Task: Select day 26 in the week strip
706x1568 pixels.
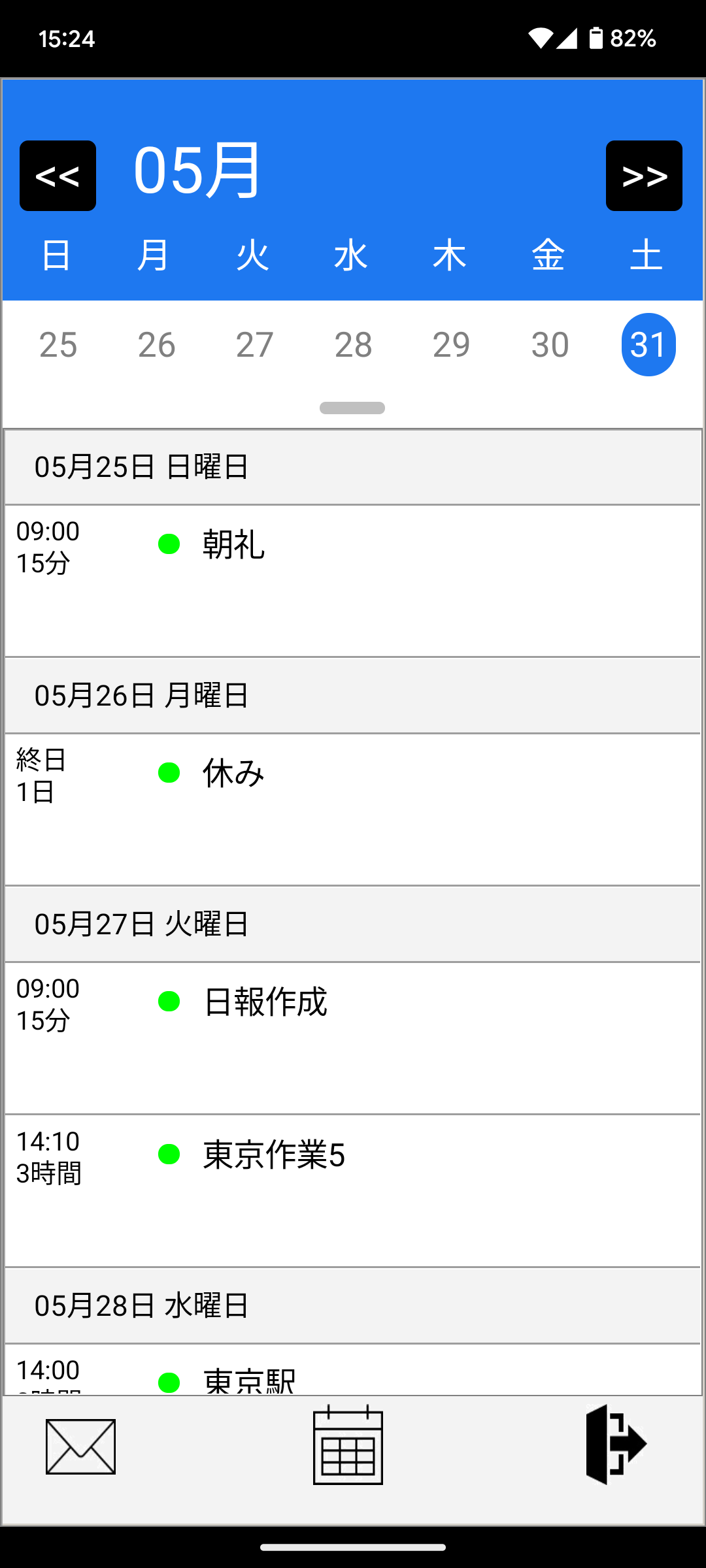Action: coord(157,344)
